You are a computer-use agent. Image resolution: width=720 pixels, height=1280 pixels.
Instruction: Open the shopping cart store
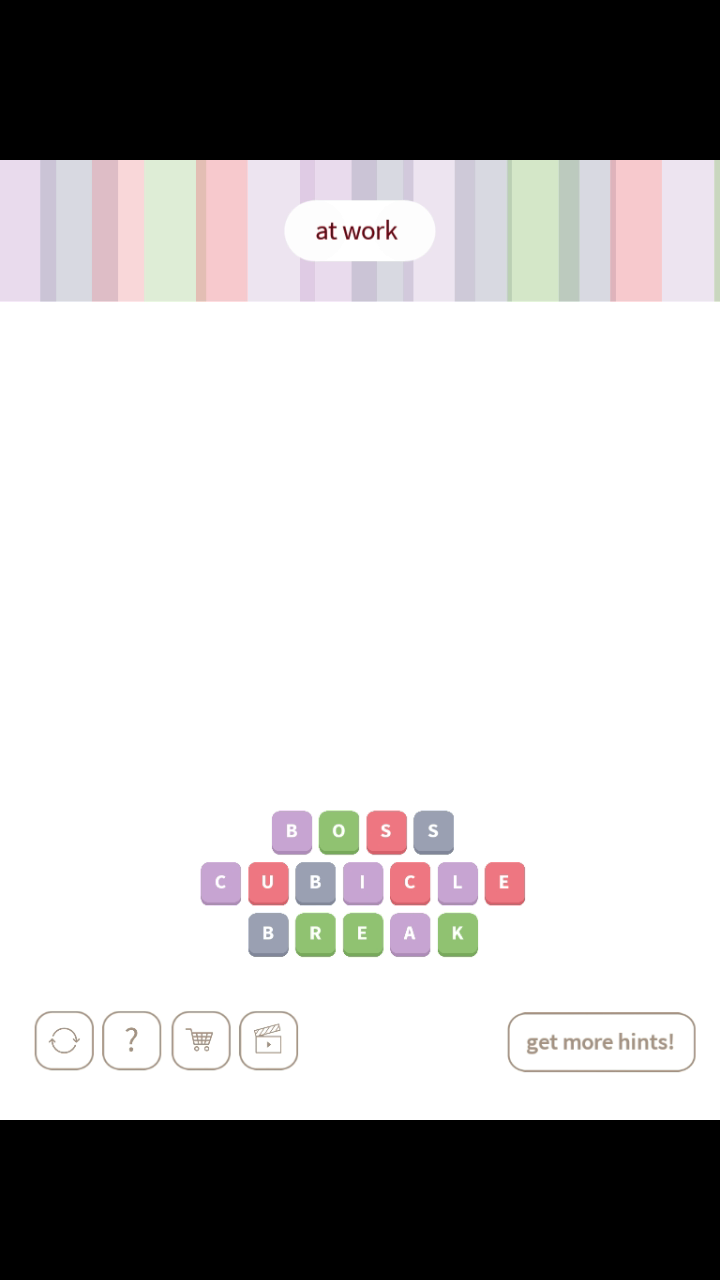(x=200, y=1041)
